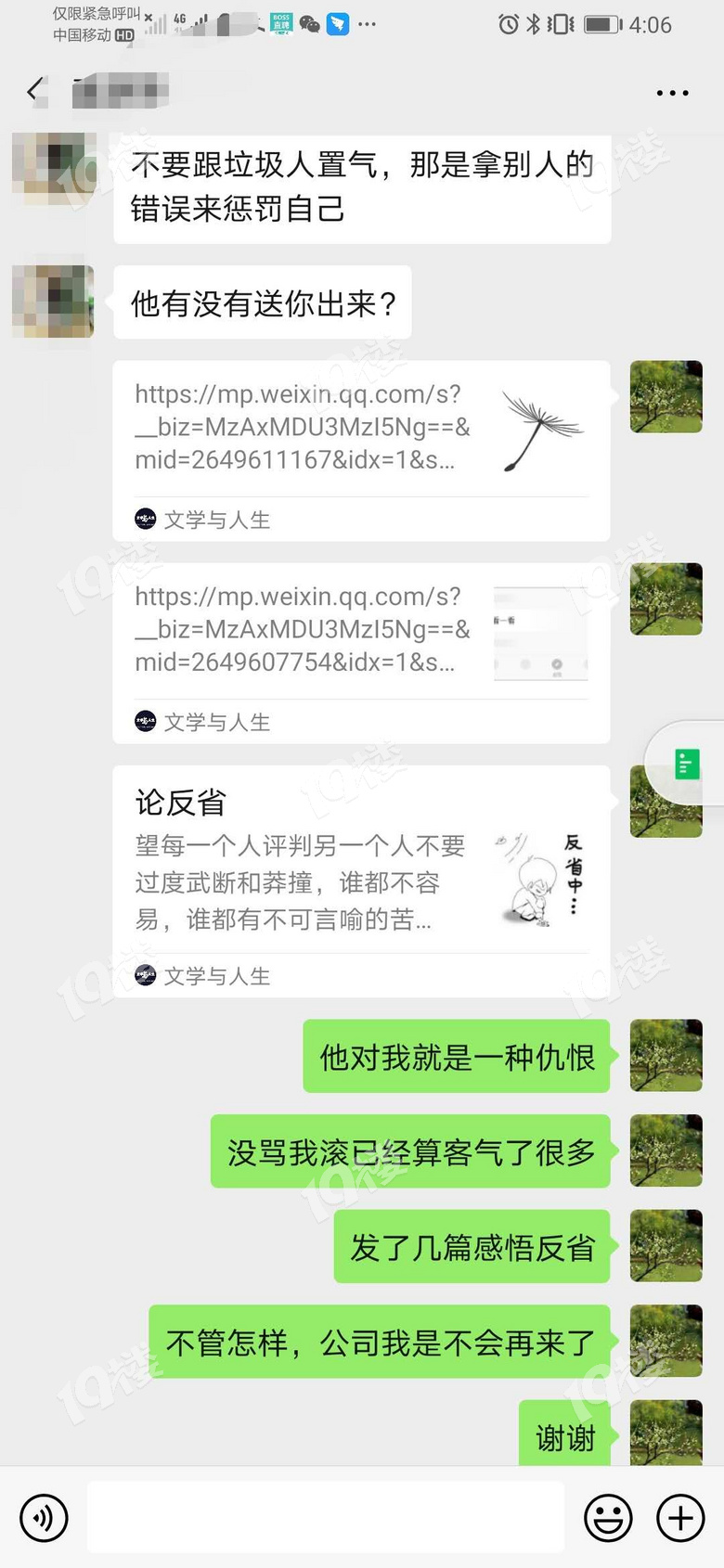Open the chat info overflow menu
724x1568 pixels.
[672, 93]
